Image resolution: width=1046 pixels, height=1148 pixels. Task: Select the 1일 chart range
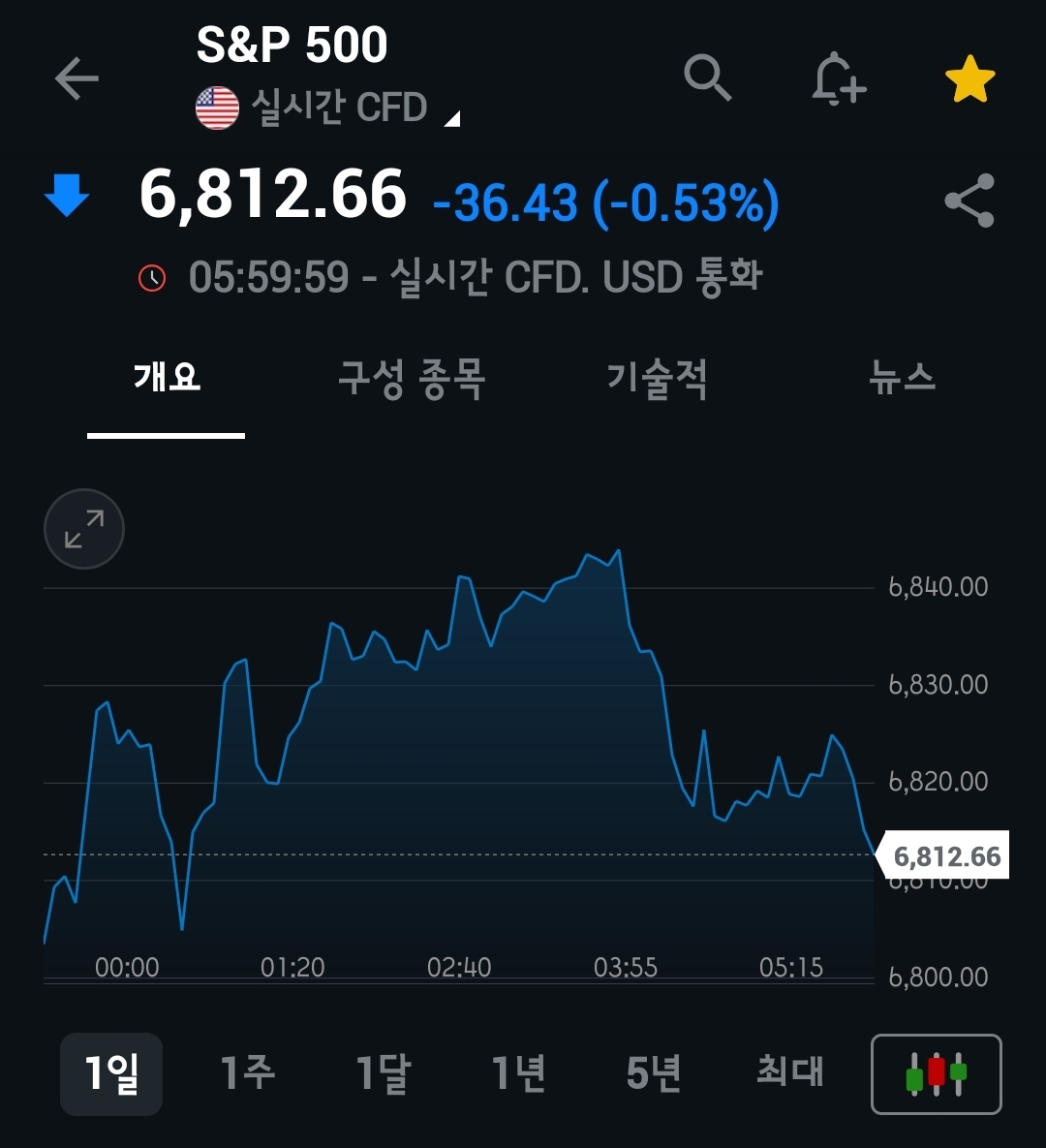pyautogui.click(x=111, y=1073)
